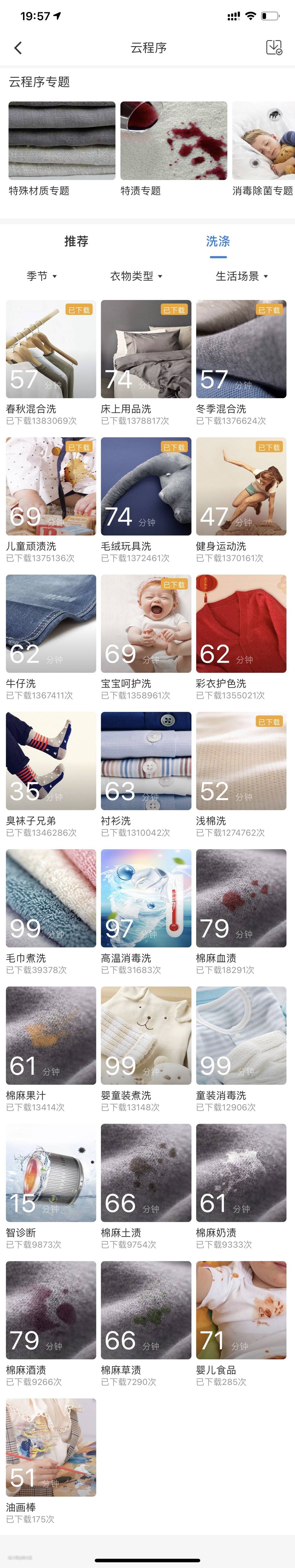295x1568 pixels.
Task: Expand the 衣物类型 filter dropdown
Action: (x=136, y=276)
